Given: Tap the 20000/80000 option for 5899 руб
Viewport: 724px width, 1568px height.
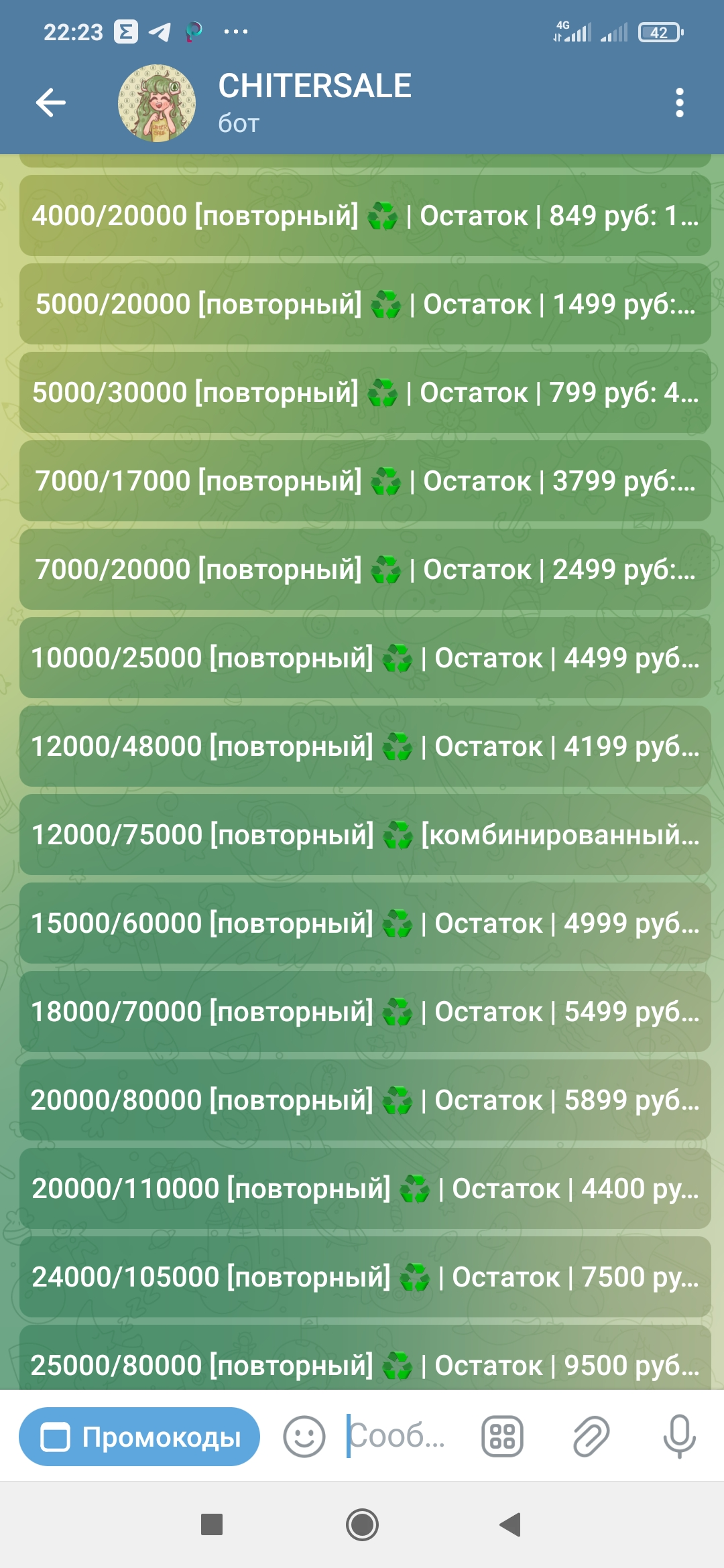Looking at the screenshot, I should pyautogui.click(x=365, y=1100).
